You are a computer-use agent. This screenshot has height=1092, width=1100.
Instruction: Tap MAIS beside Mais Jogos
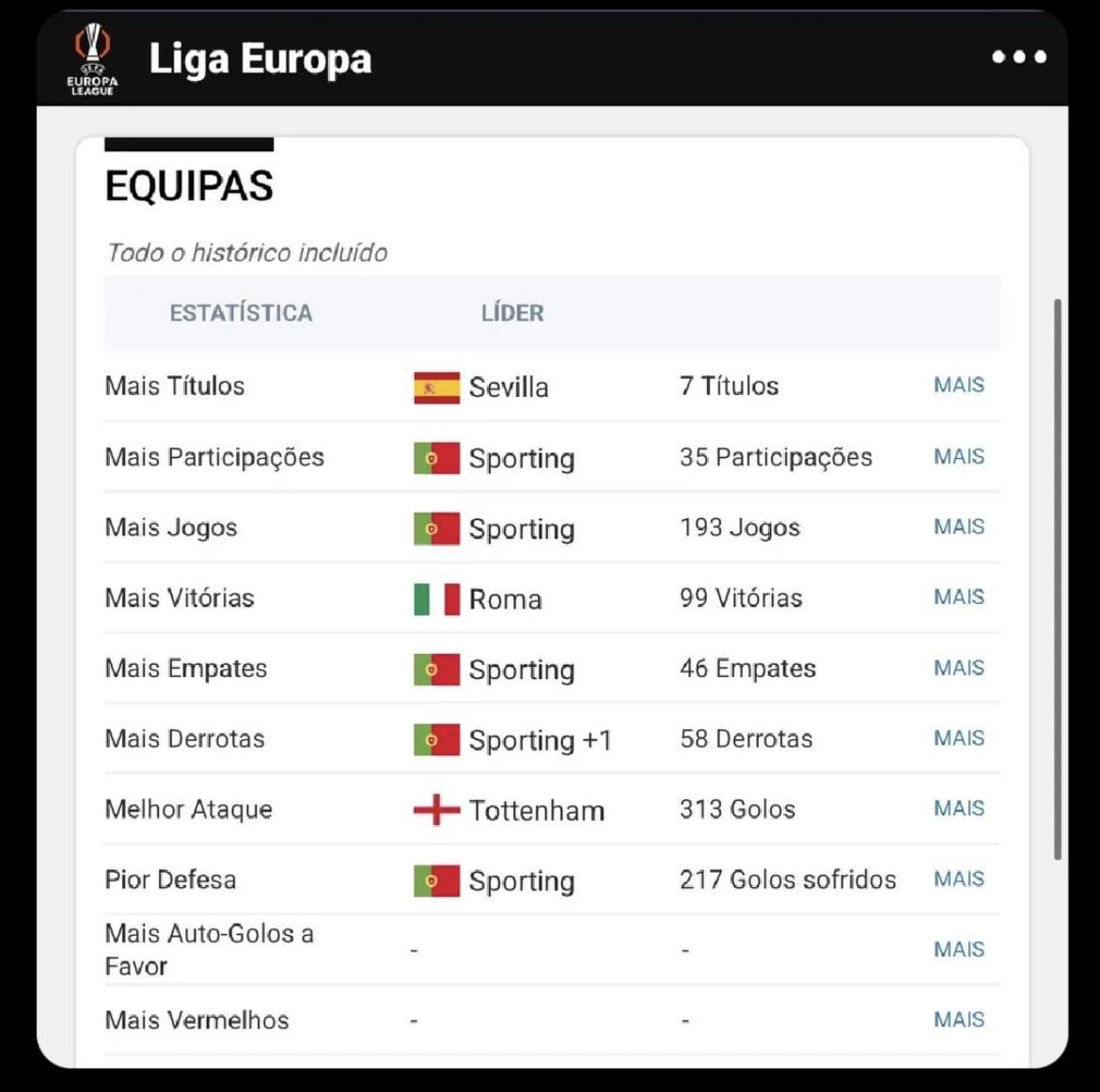[x=958, y=527]
